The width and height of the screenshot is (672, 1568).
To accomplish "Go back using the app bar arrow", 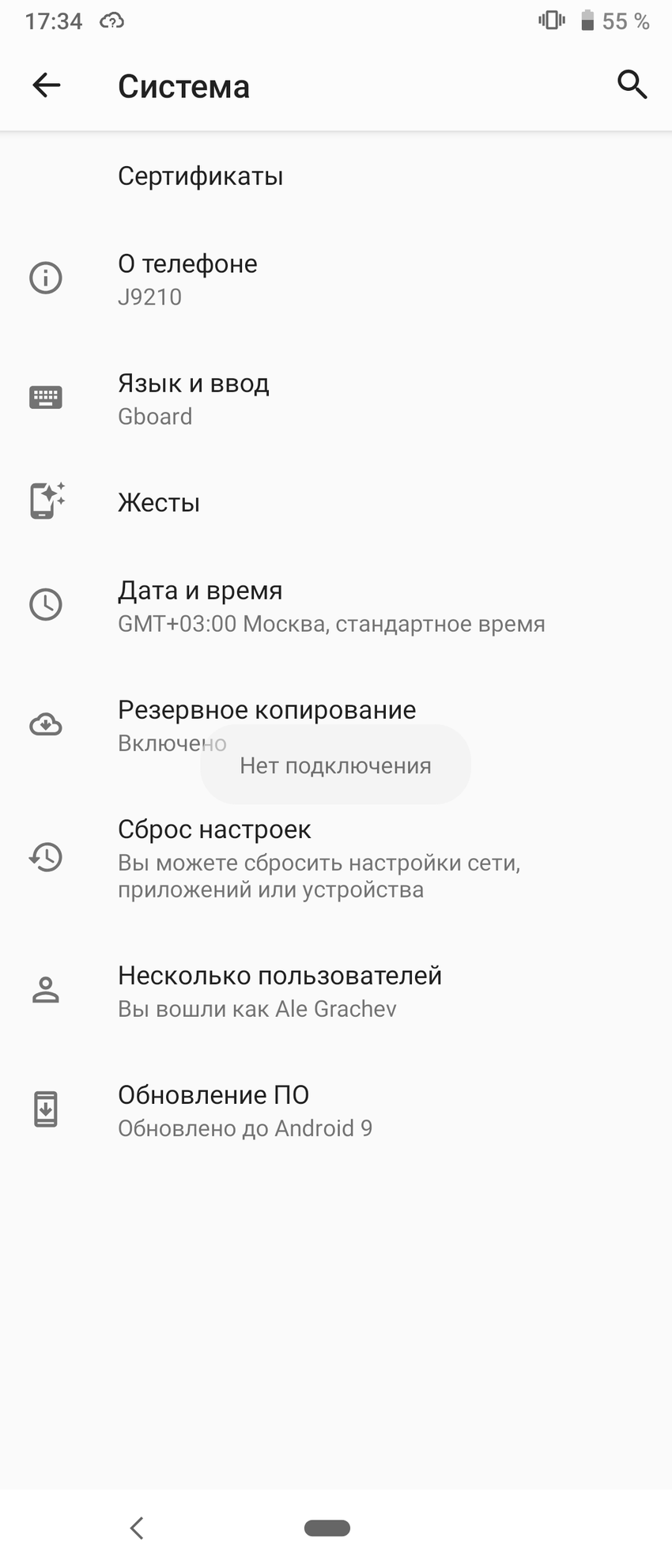I will click(x=47, y=85).
